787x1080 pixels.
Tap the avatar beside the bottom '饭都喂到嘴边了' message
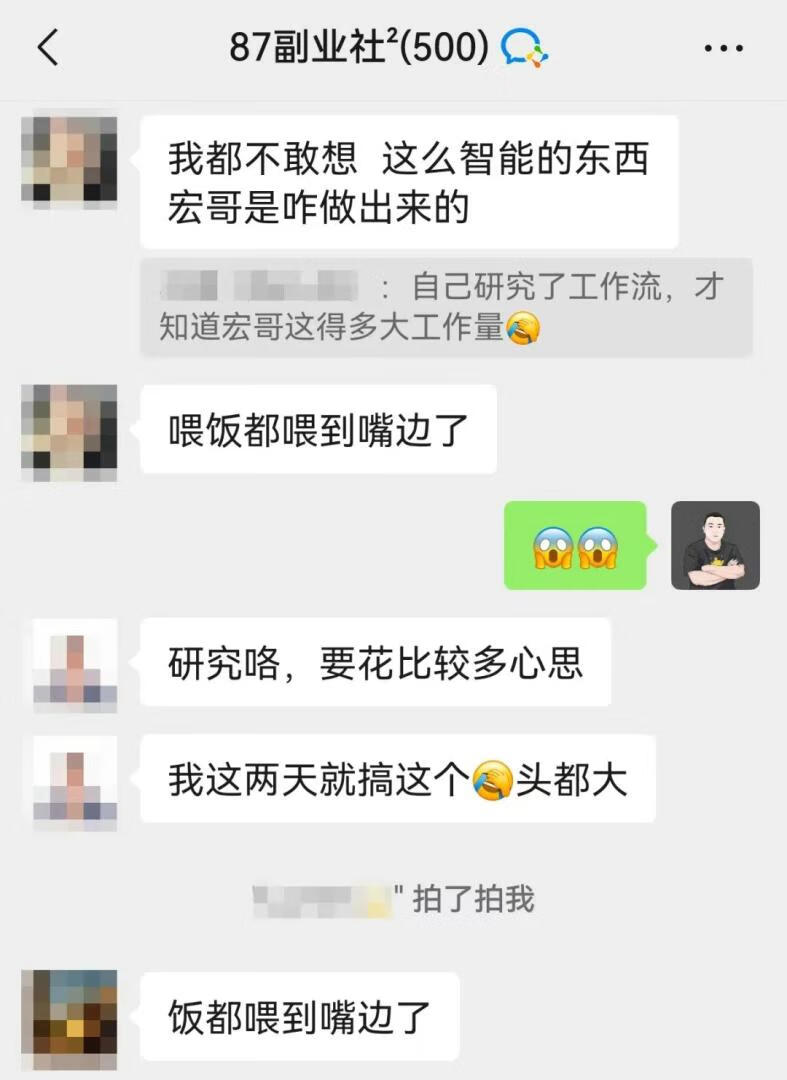(70, 1015)
